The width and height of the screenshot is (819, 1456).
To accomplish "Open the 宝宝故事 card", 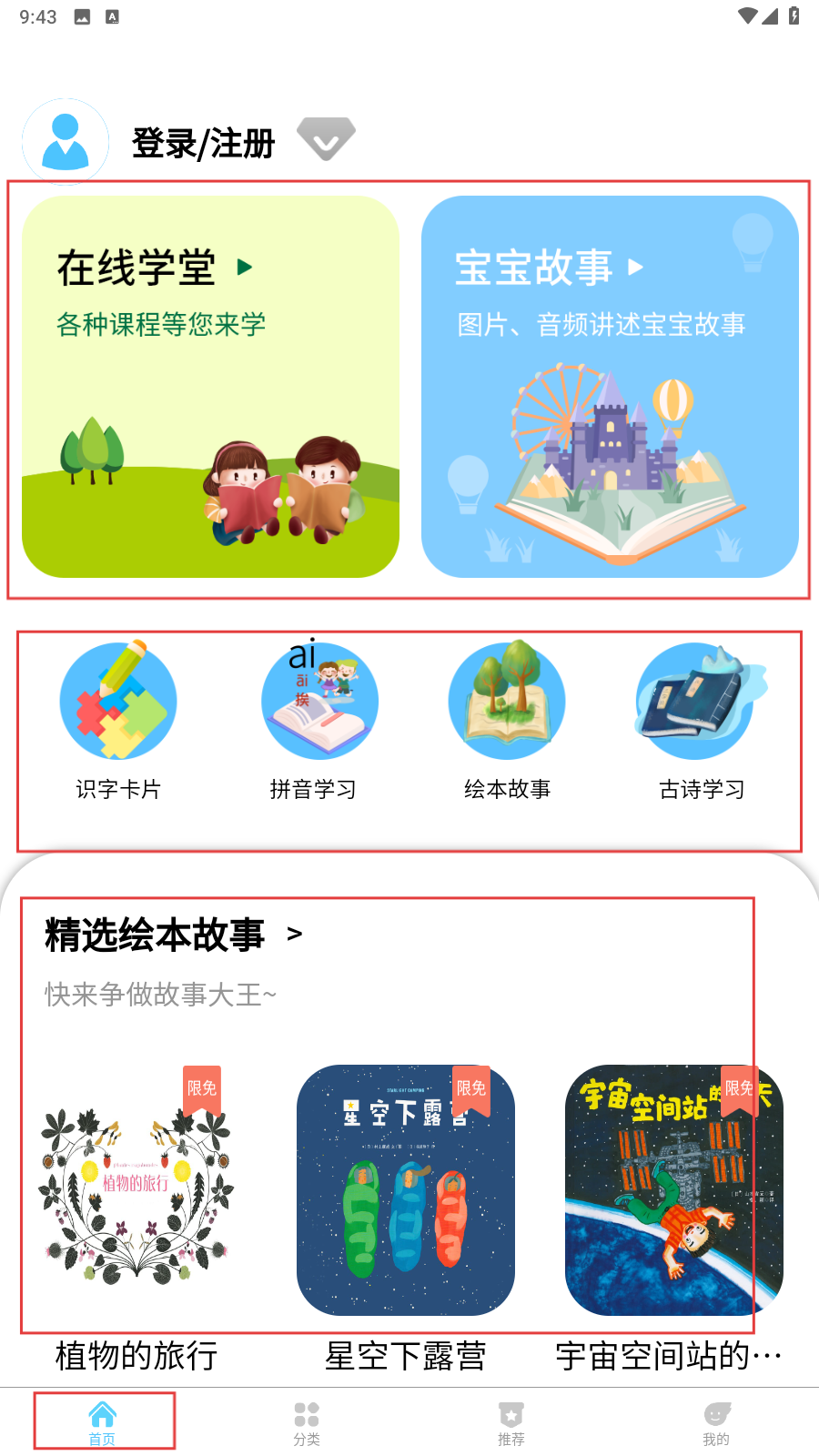I will click(610, 387).
